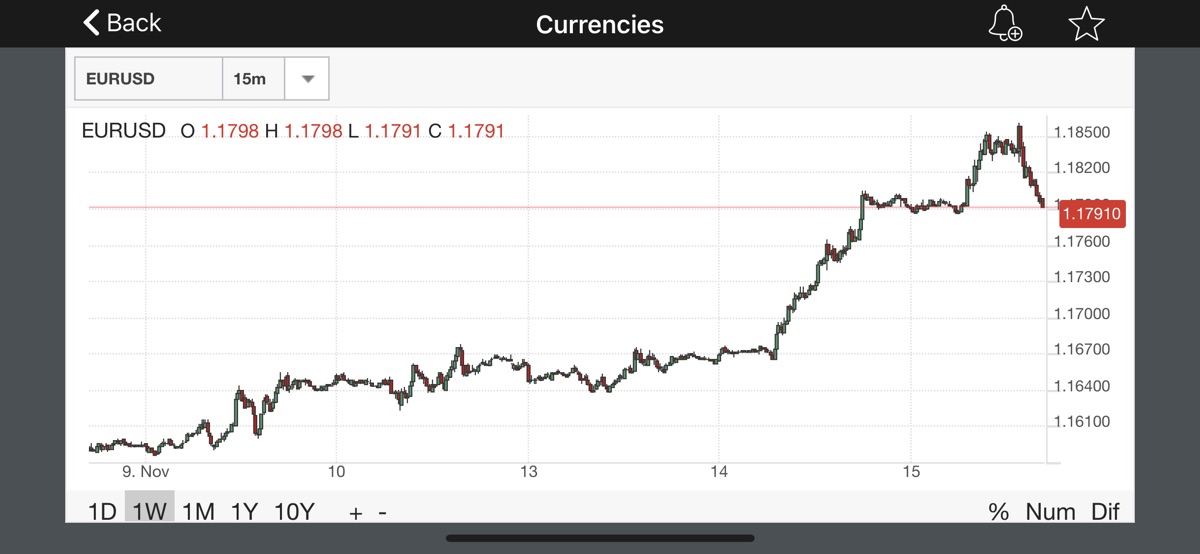
Task: Switch chart range to 1D
Action: [x=102, y=511]
